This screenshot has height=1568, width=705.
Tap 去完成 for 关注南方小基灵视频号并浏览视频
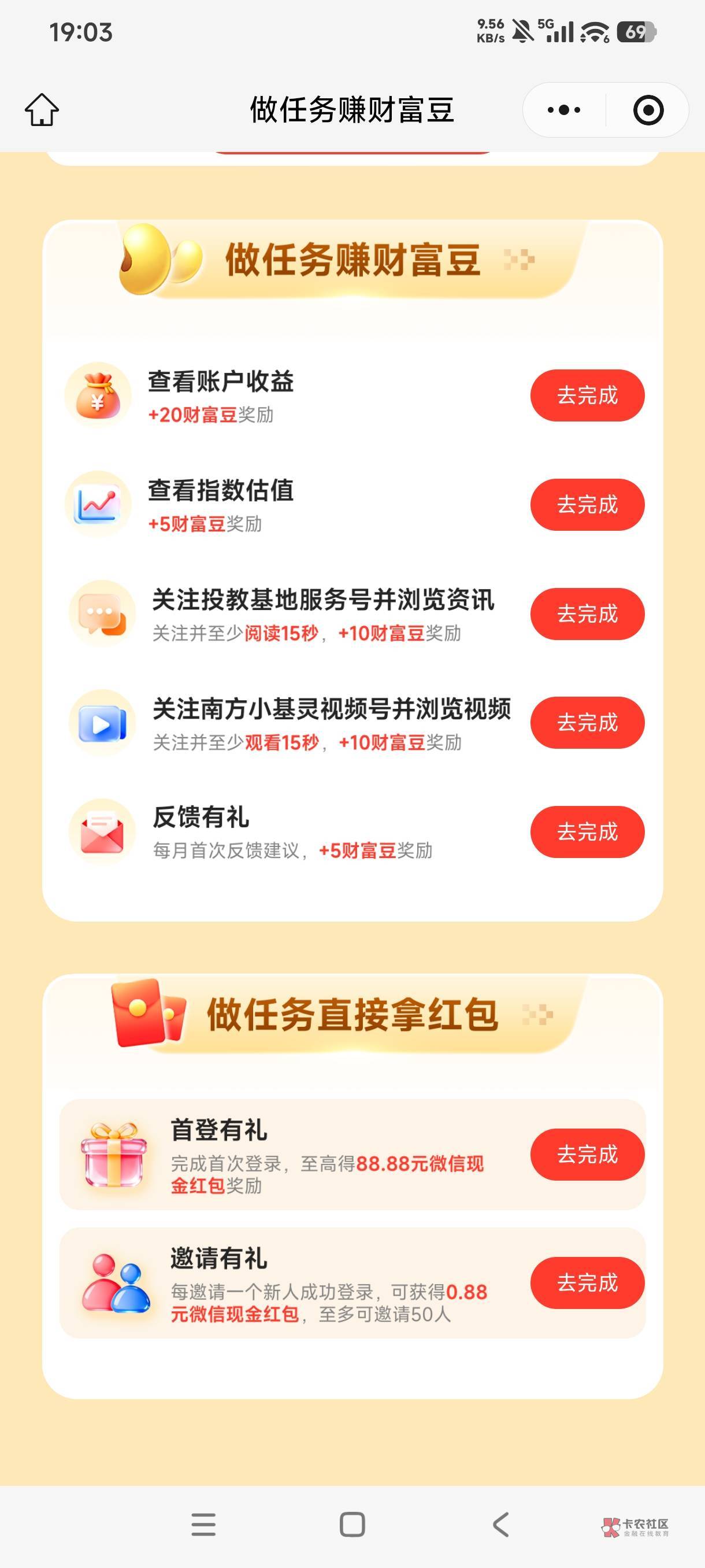[587, 723]
